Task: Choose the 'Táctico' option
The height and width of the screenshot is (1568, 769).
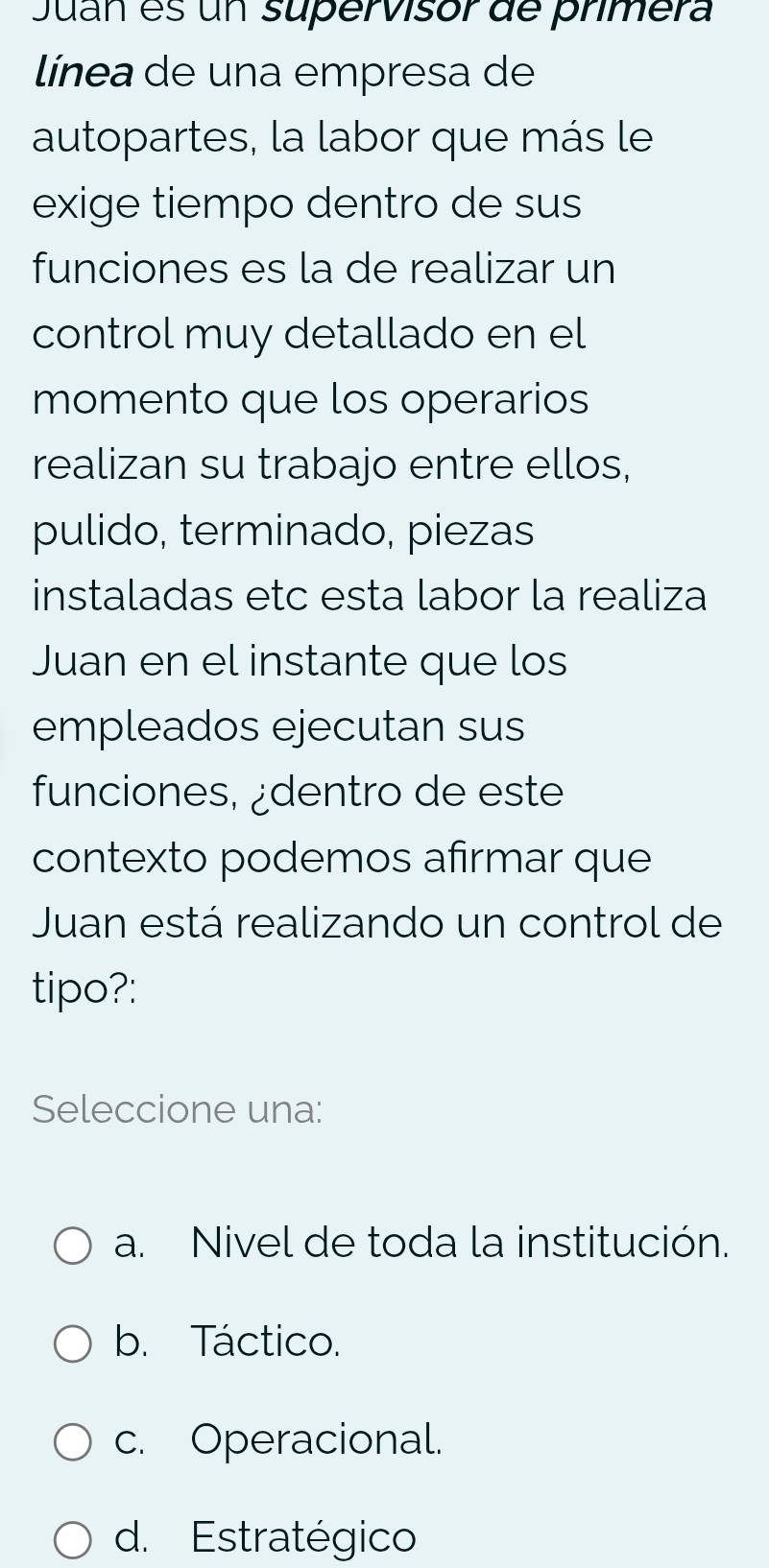Action: point(73,1342)
